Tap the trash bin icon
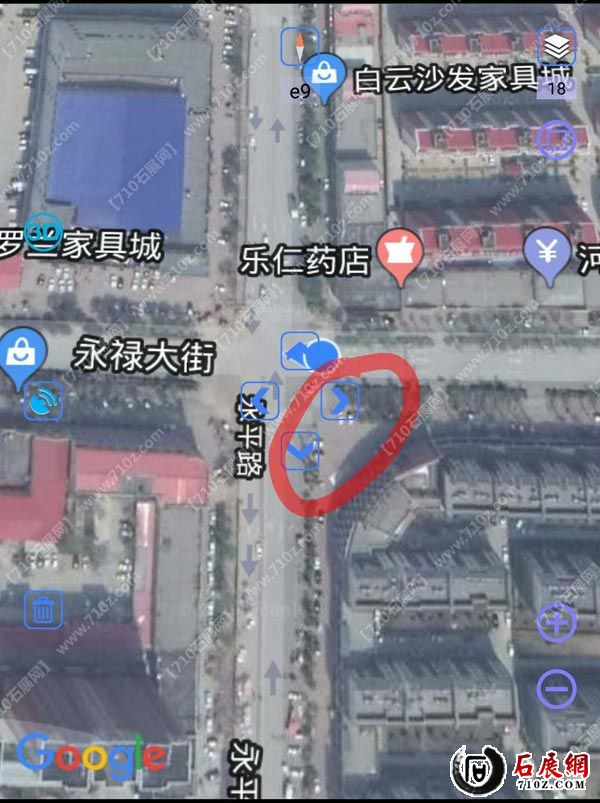 click(44, 608)
